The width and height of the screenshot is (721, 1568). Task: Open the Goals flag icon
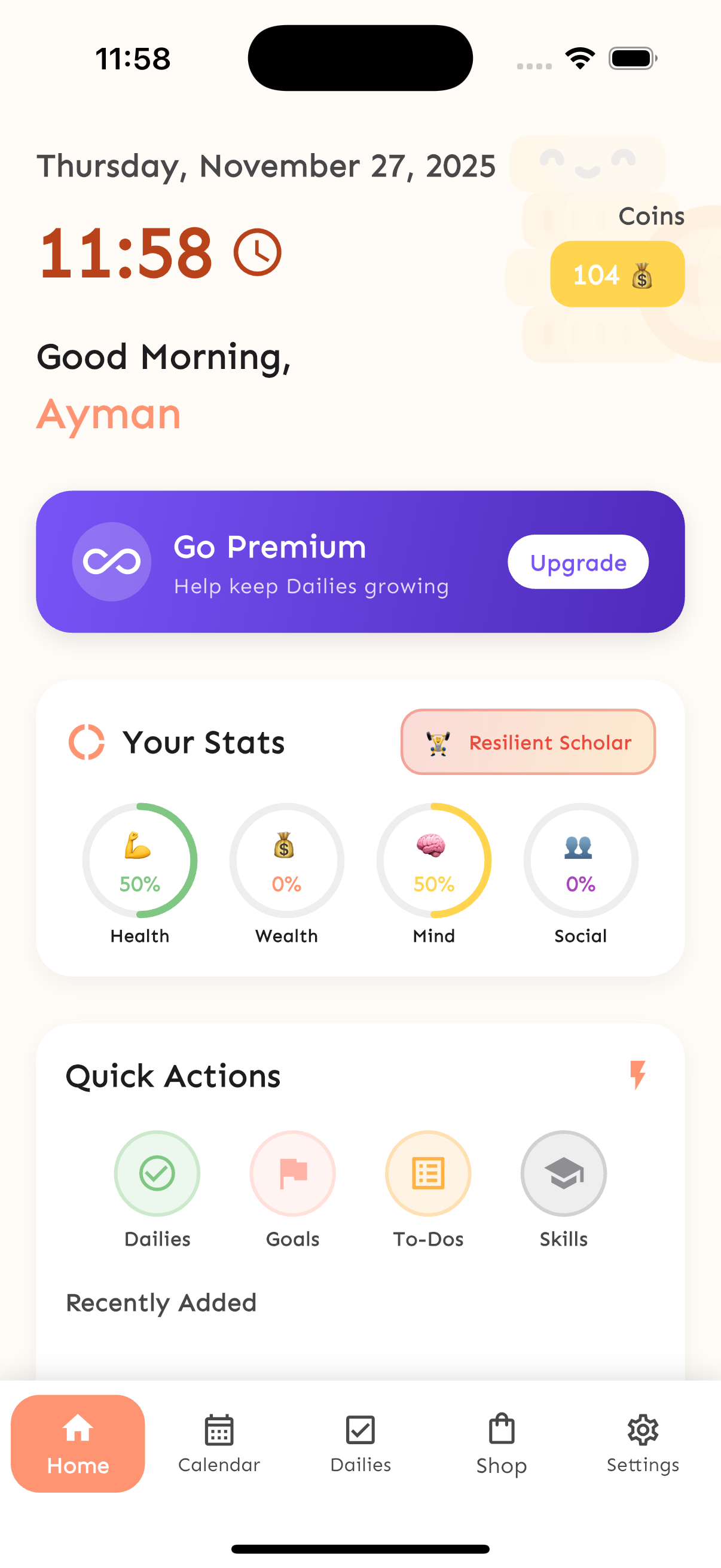pos(292,1172)
